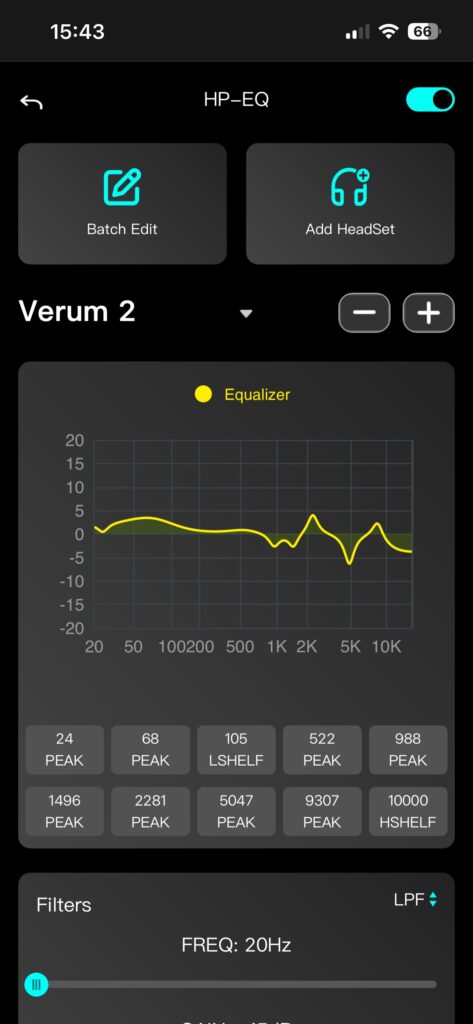The height and width of the screenshot is (1024, 473).
Task: Select the 988 PEAK band
Action: [408, 750]
